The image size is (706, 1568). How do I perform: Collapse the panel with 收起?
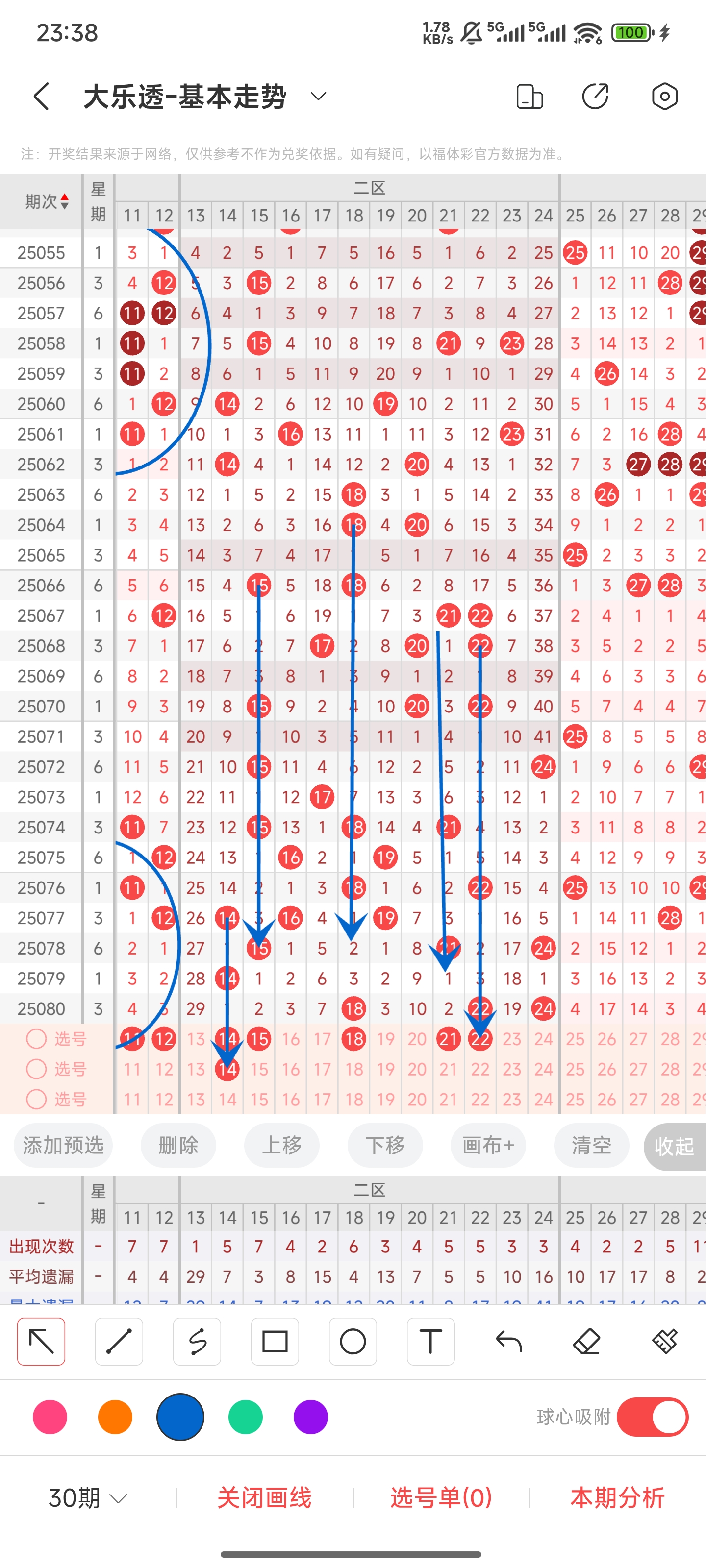pyautogui.click(x=674, y=1146)
